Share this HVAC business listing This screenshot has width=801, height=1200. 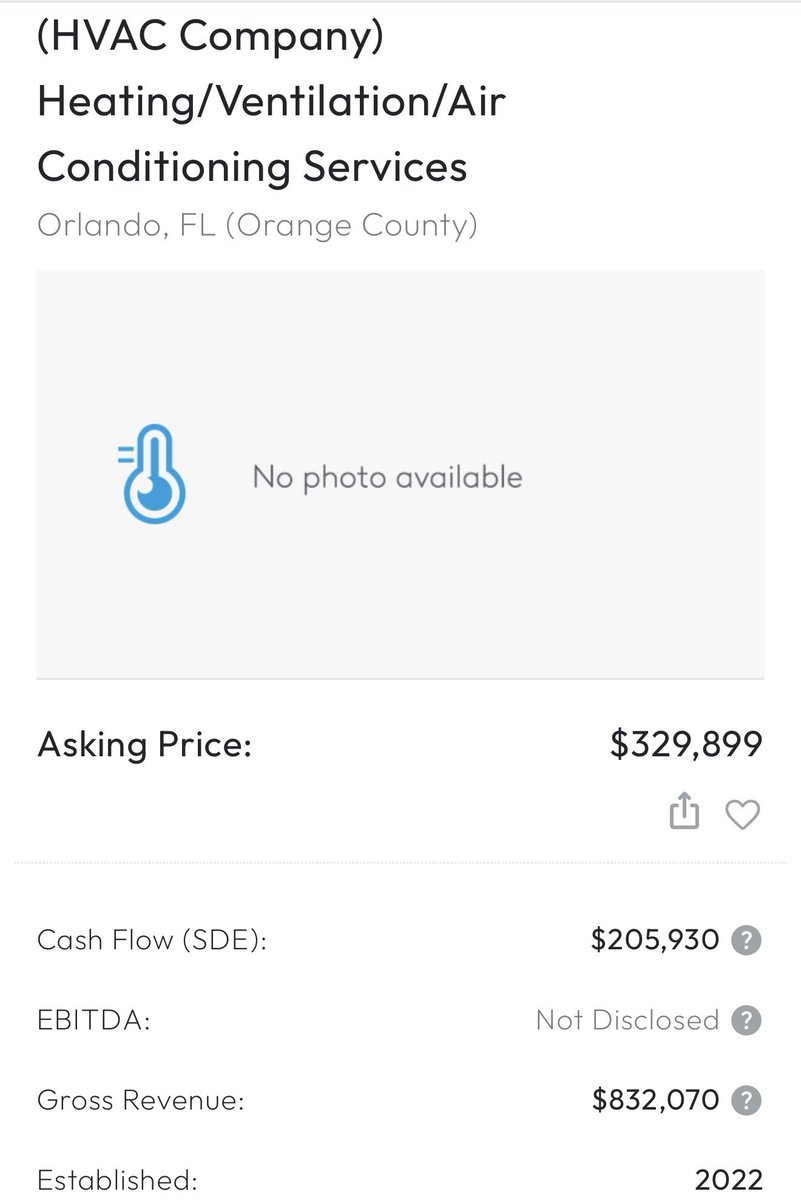[x=684, y=813]
